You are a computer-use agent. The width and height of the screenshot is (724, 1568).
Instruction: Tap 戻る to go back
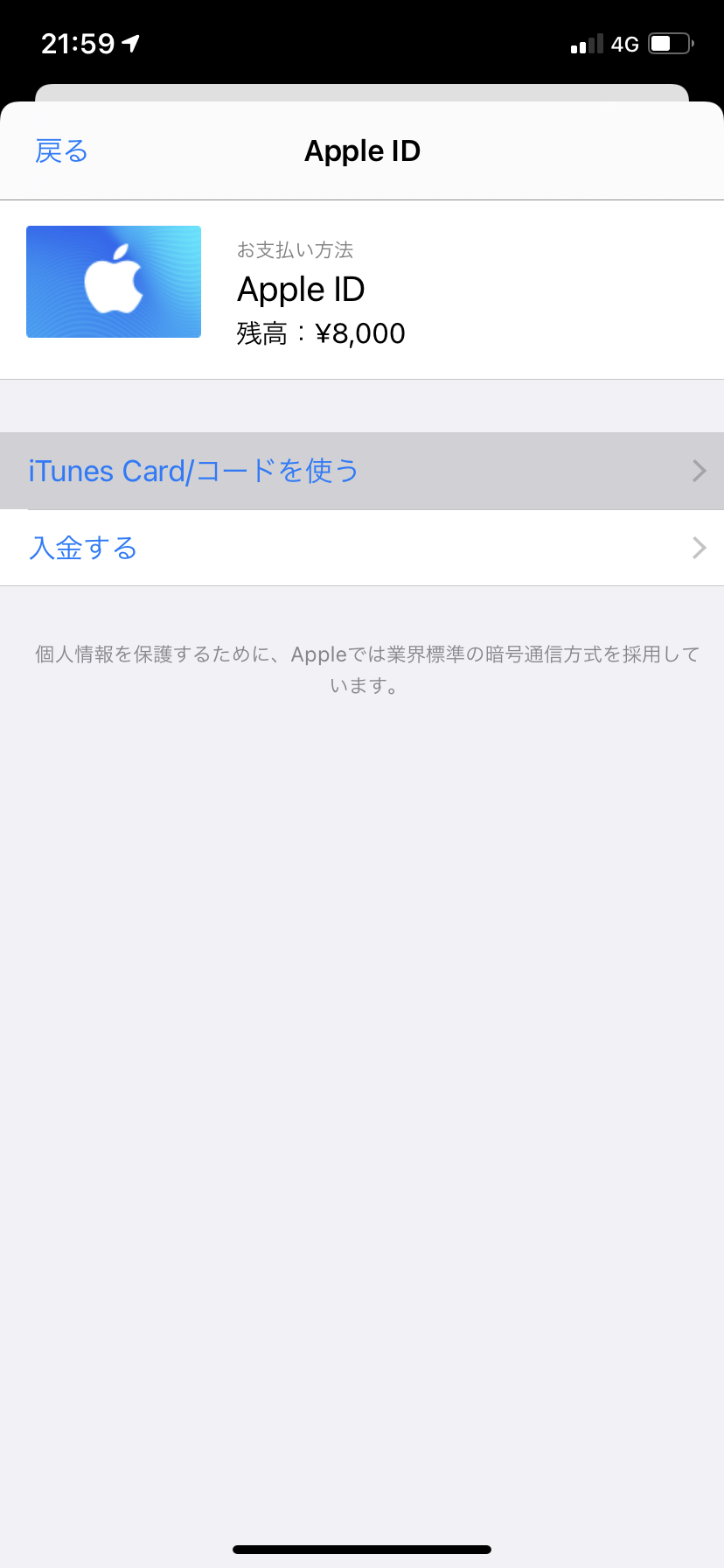click(61, 151)
